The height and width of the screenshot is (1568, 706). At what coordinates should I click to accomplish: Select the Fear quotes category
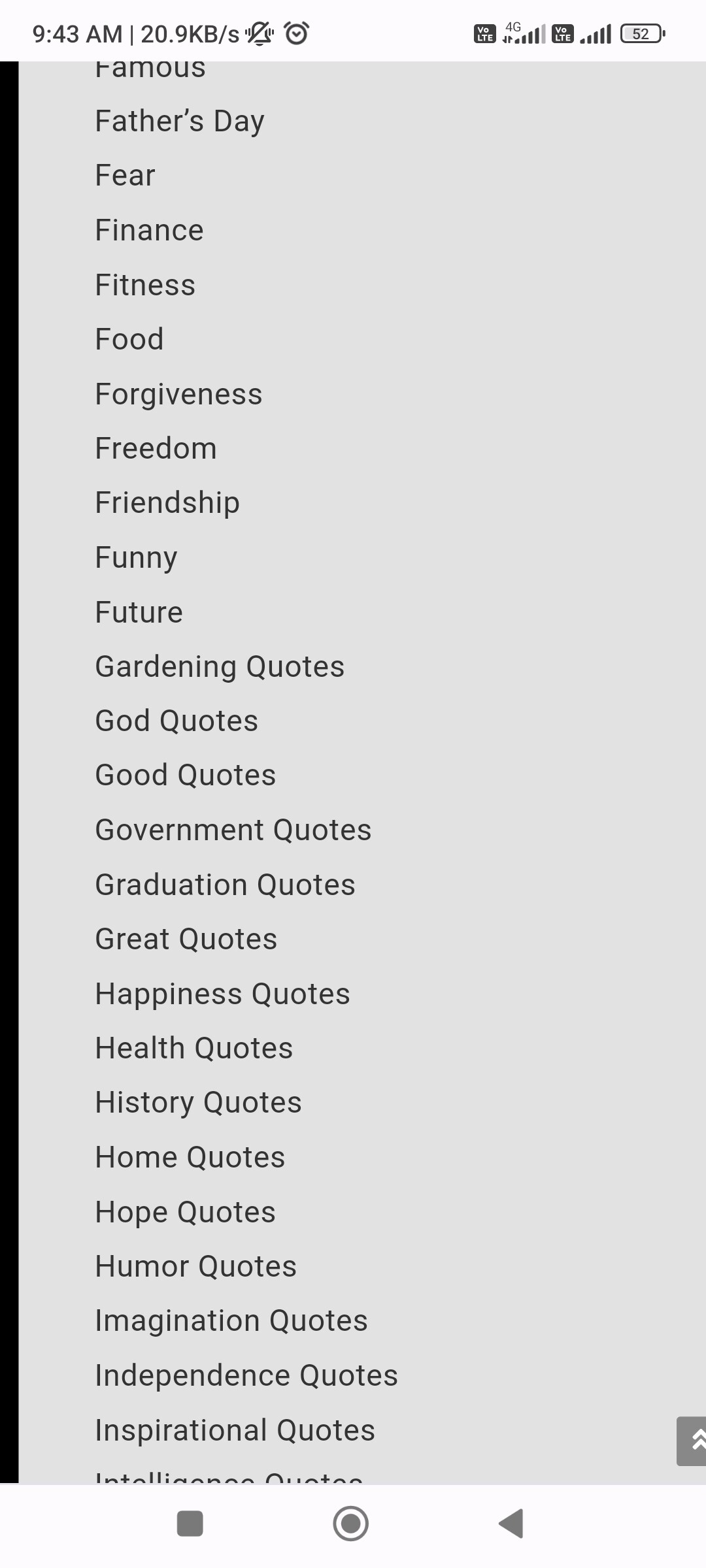(x=126, y=175)
